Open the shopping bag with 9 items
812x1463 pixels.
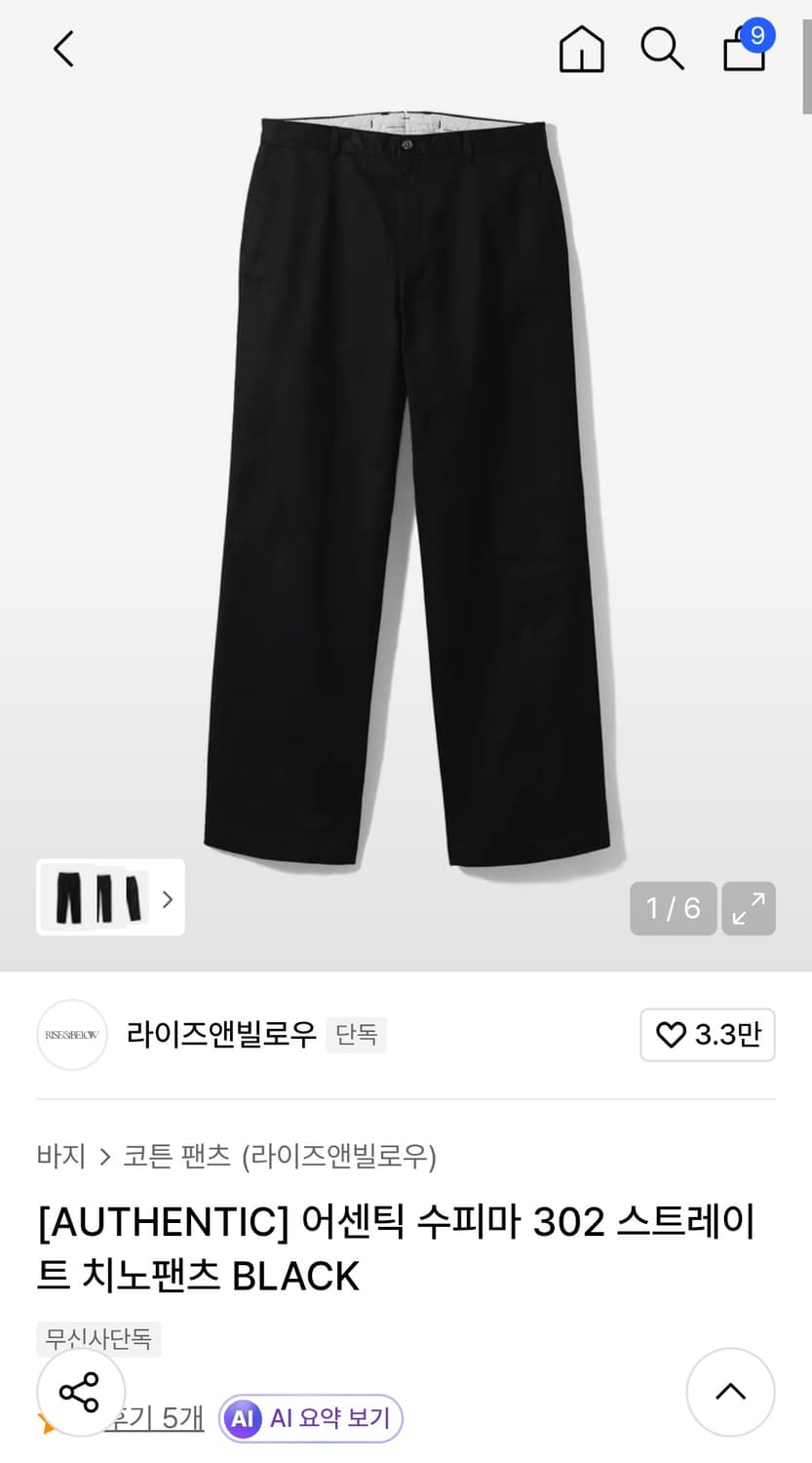(744, 51)
